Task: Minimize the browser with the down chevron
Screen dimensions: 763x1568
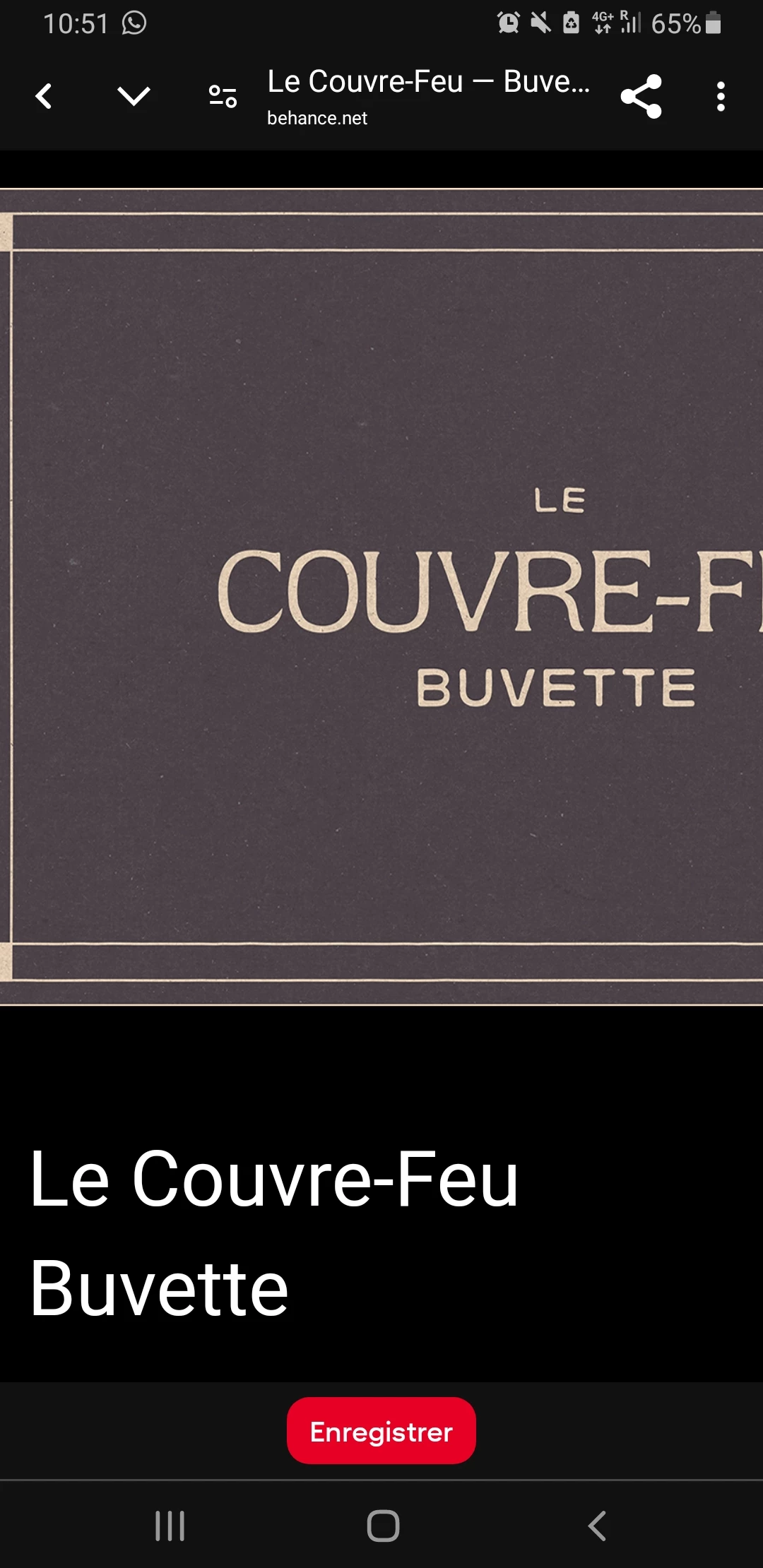Action: (134, 96)
